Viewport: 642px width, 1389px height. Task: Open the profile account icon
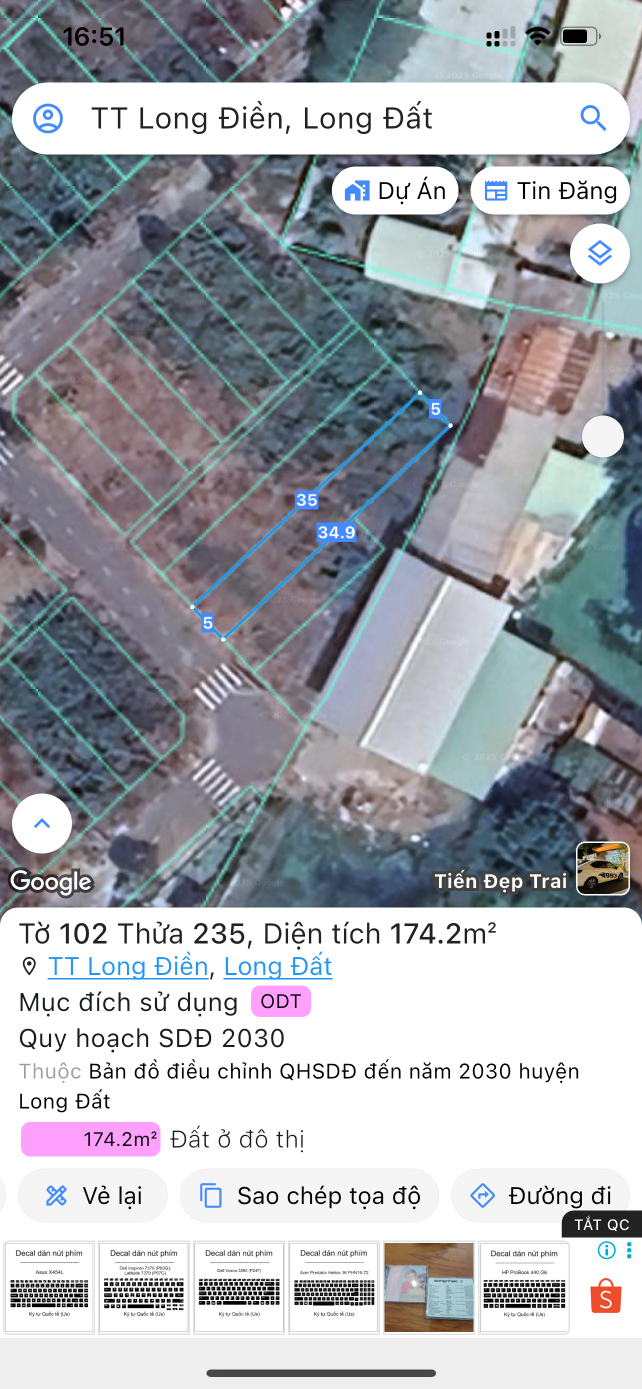(x=48, y=118)
